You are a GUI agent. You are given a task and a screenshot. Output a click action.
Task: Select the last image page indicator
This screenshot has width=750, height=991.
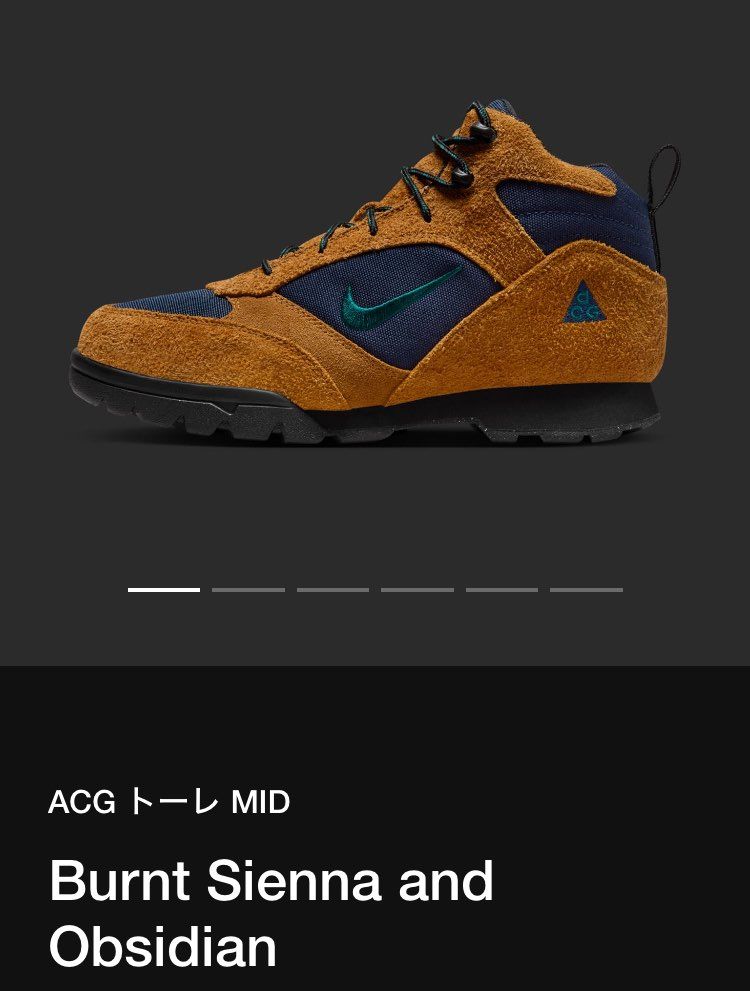click(x=586, y=590)
